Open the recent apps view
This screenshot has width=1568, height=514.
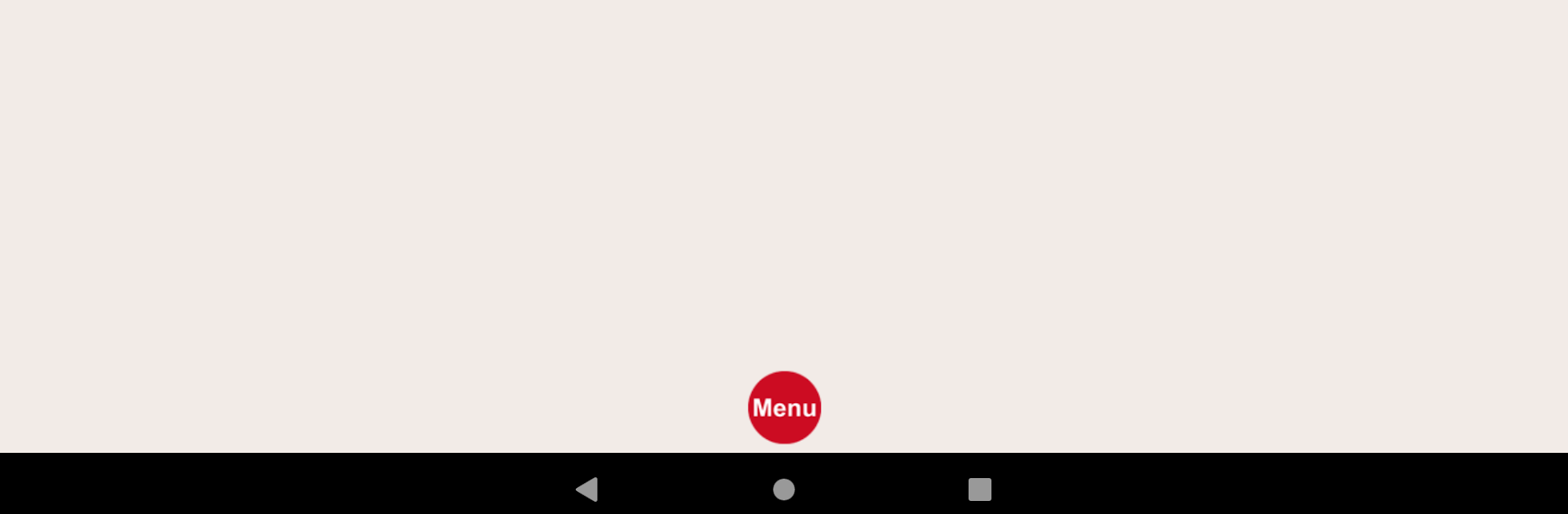click(x=979, y=490)
